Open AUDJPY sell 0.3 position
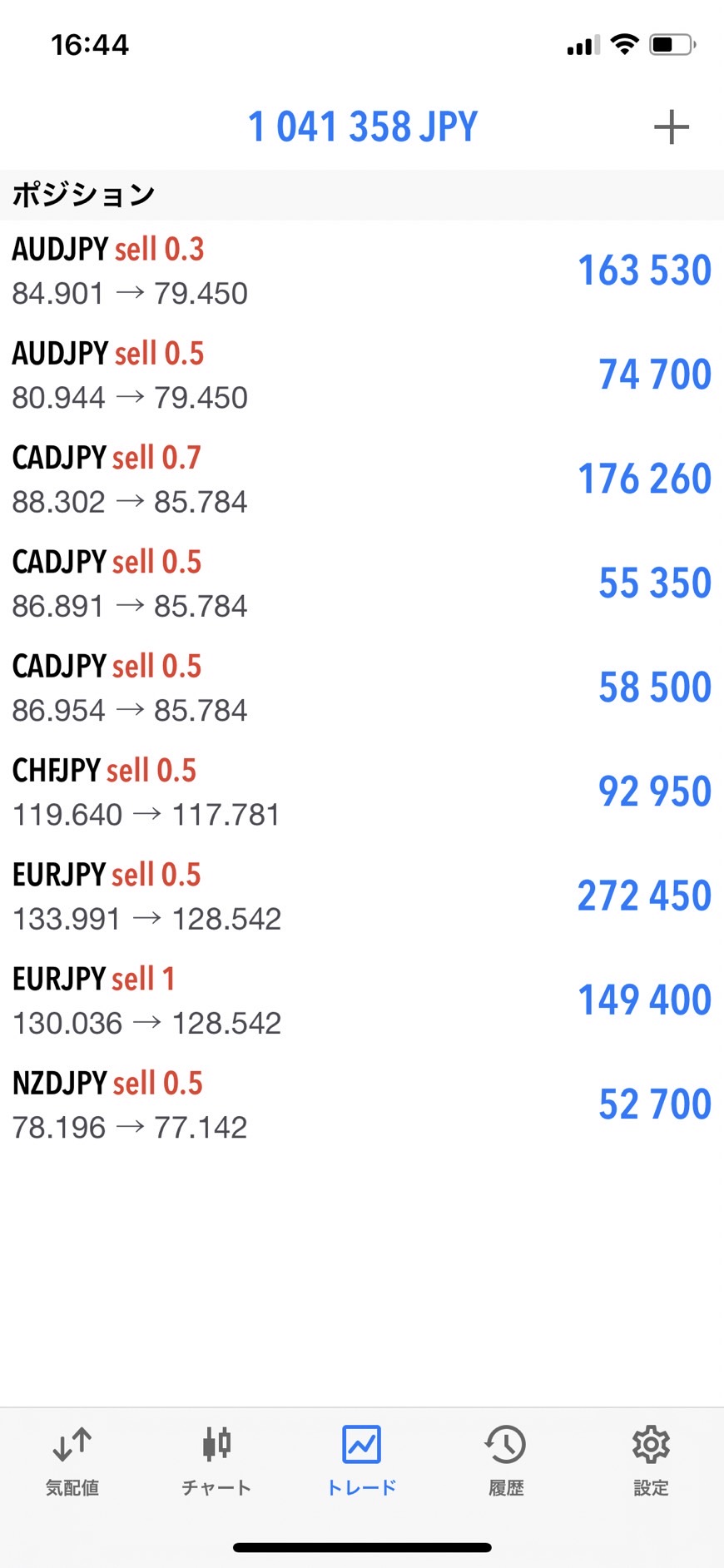724x1568 pixels. 361,271
